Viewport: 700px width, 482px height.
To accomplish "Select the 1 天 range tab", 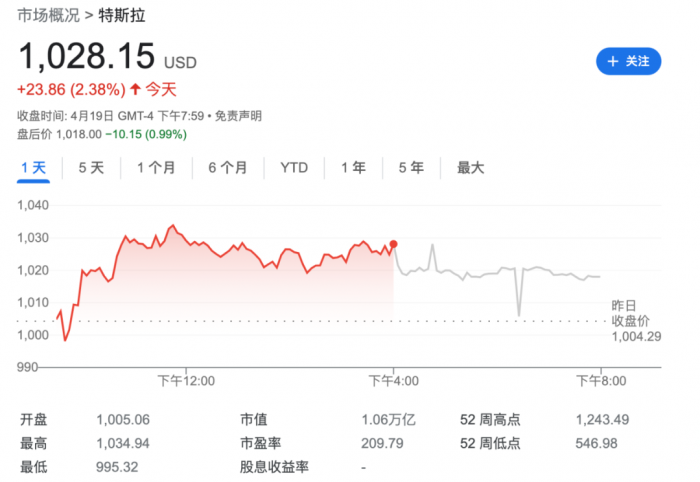I will click(x=33, y=168).
